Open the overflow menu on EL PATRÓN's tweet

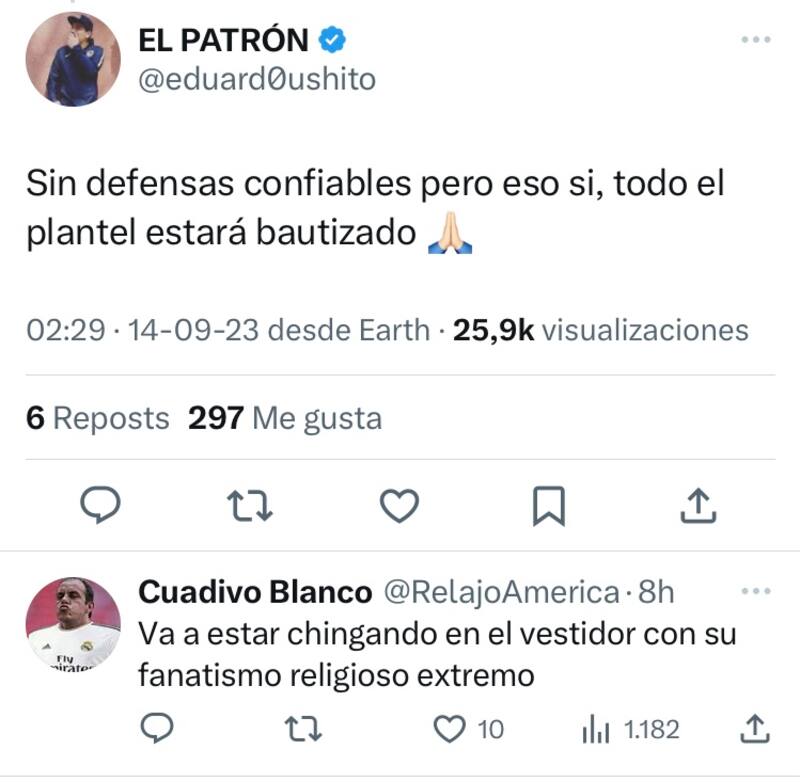[x=755, y=39]
